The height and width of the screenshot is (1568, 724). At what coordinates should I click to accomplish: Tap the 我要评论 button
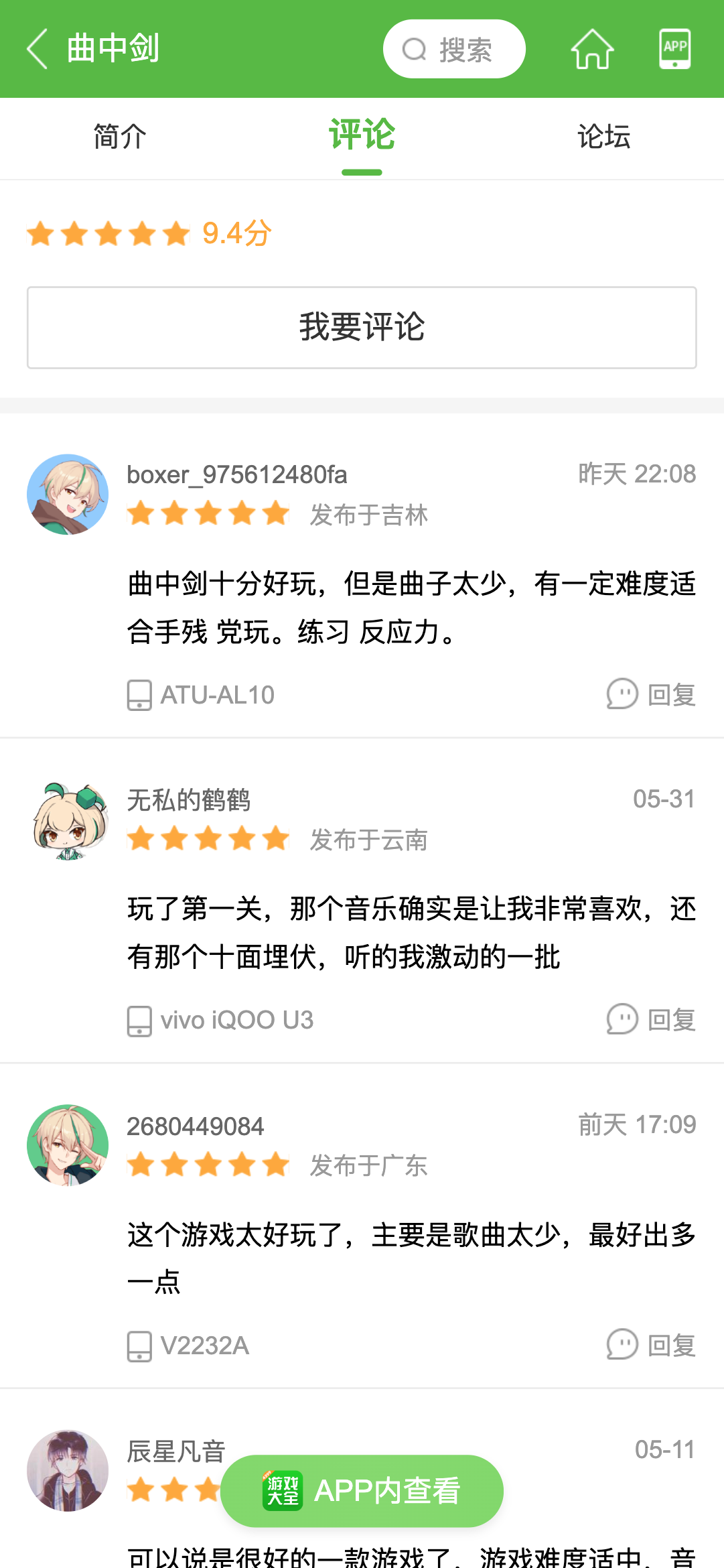pyautogui.click(x=362, y=327)
